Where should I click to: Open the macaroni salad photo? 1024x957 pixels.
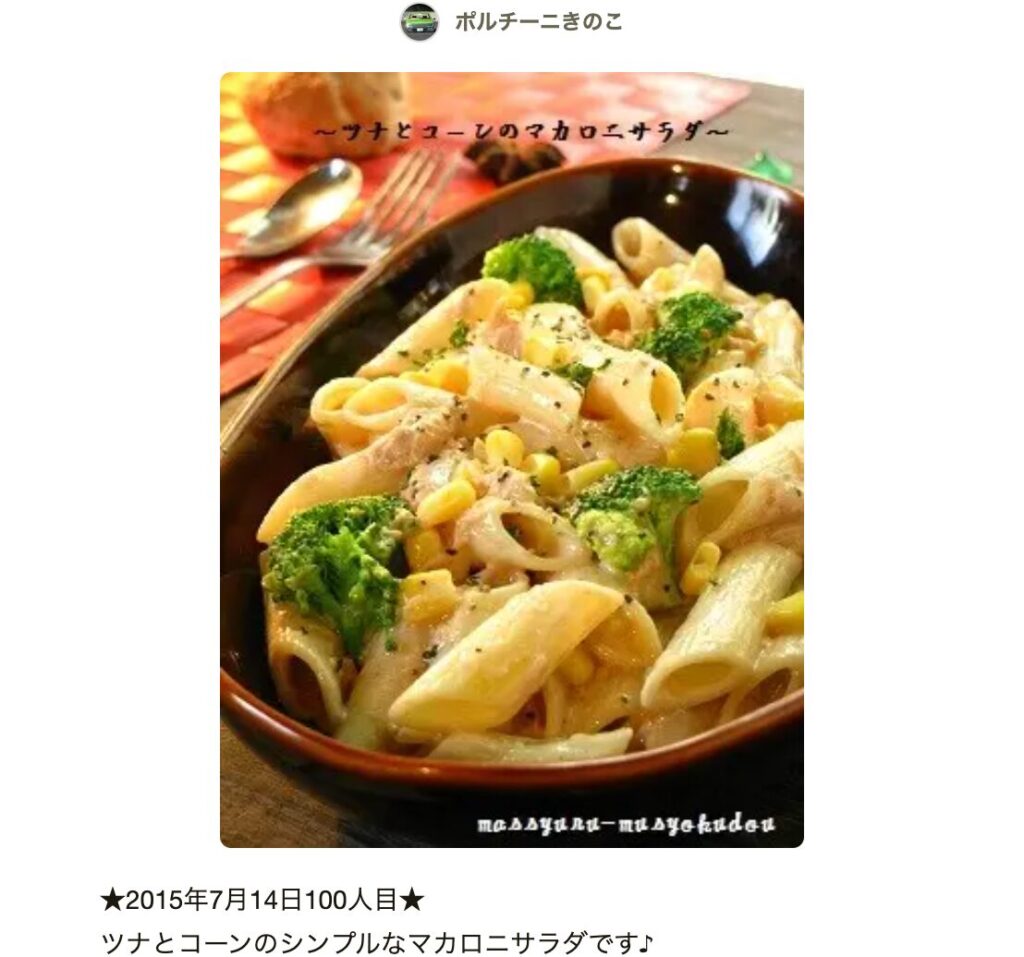pos(511,460)
